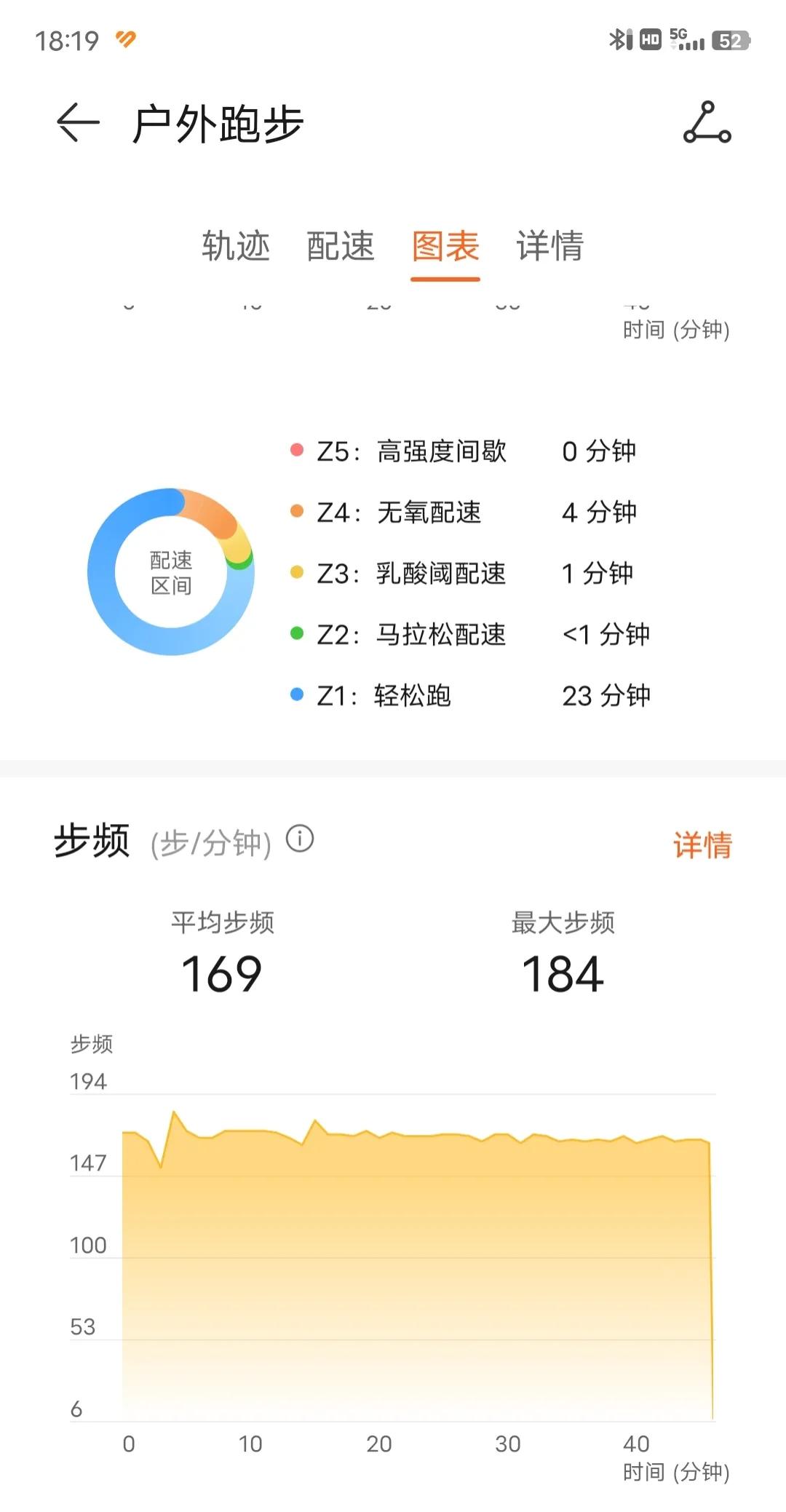Viewport: 786px width, 1512px height.
Task: Tap the Z5 red zone indicator dot
Action: 297,451
